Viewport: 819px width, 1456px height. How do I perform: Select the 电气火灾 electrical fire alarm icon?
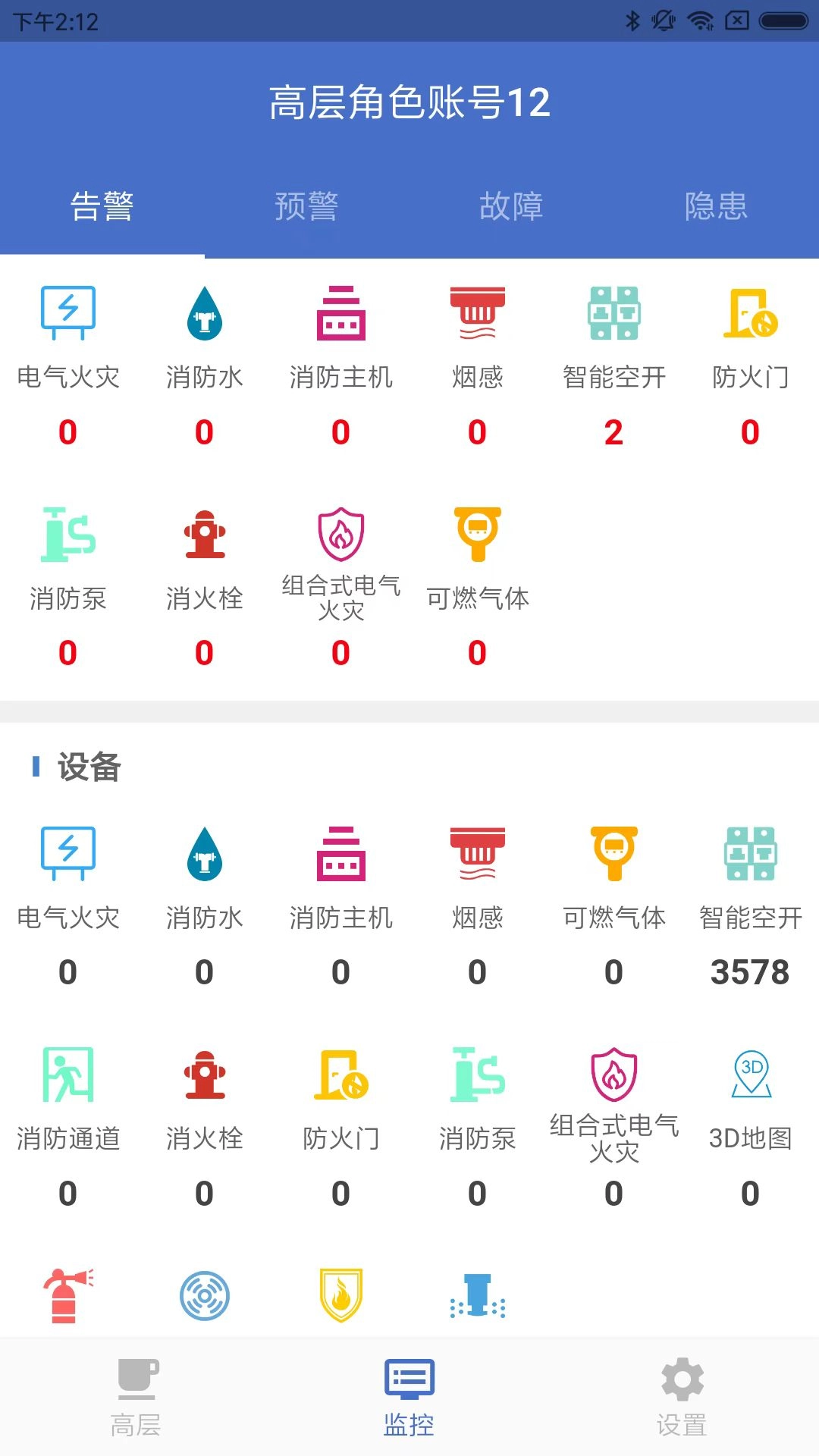pyautogui.click(x=68, y=315)
